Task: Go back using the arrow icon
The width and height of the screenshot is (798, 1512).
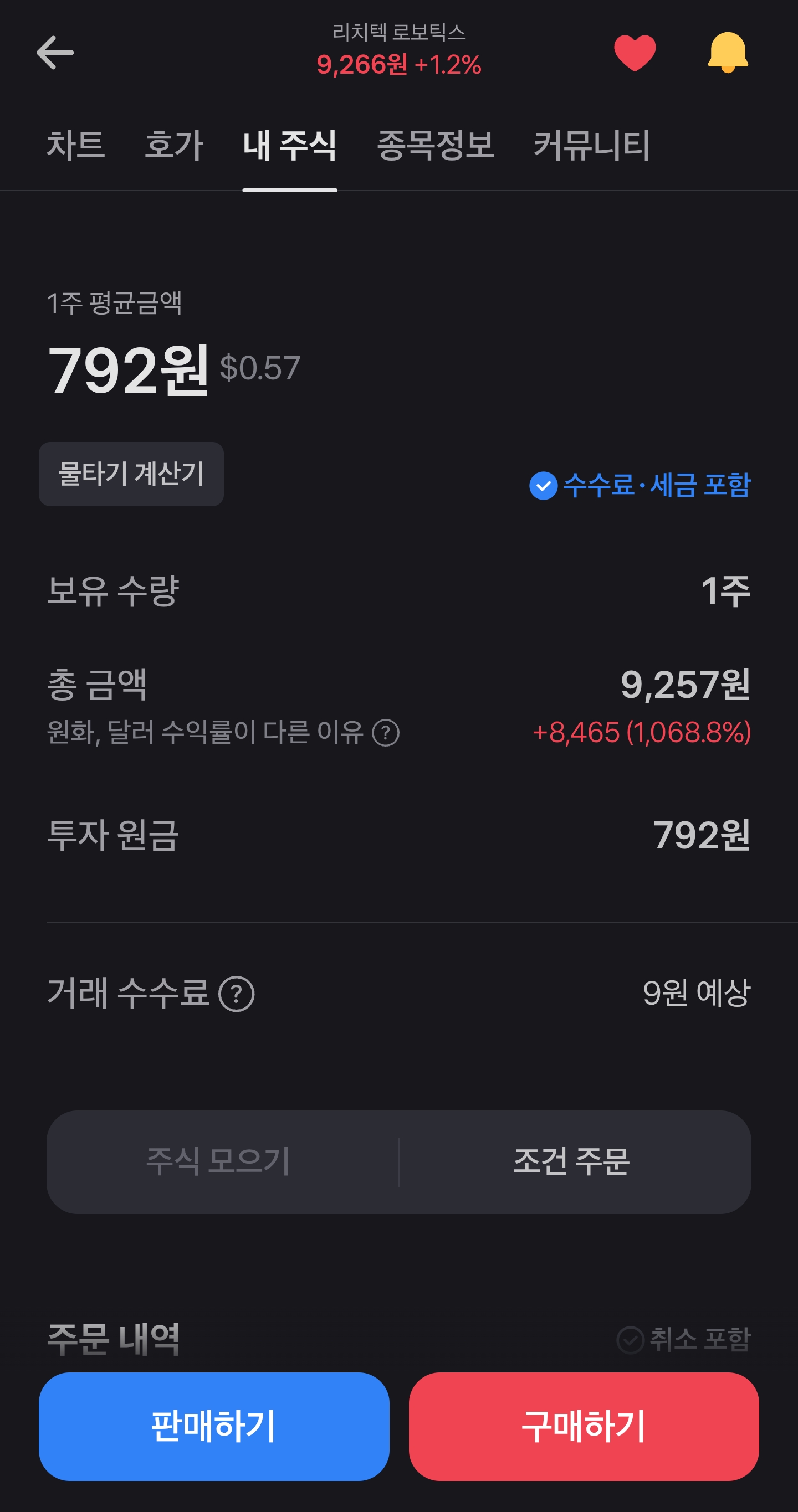Action: pyautogui.click(x=55, y=53)
